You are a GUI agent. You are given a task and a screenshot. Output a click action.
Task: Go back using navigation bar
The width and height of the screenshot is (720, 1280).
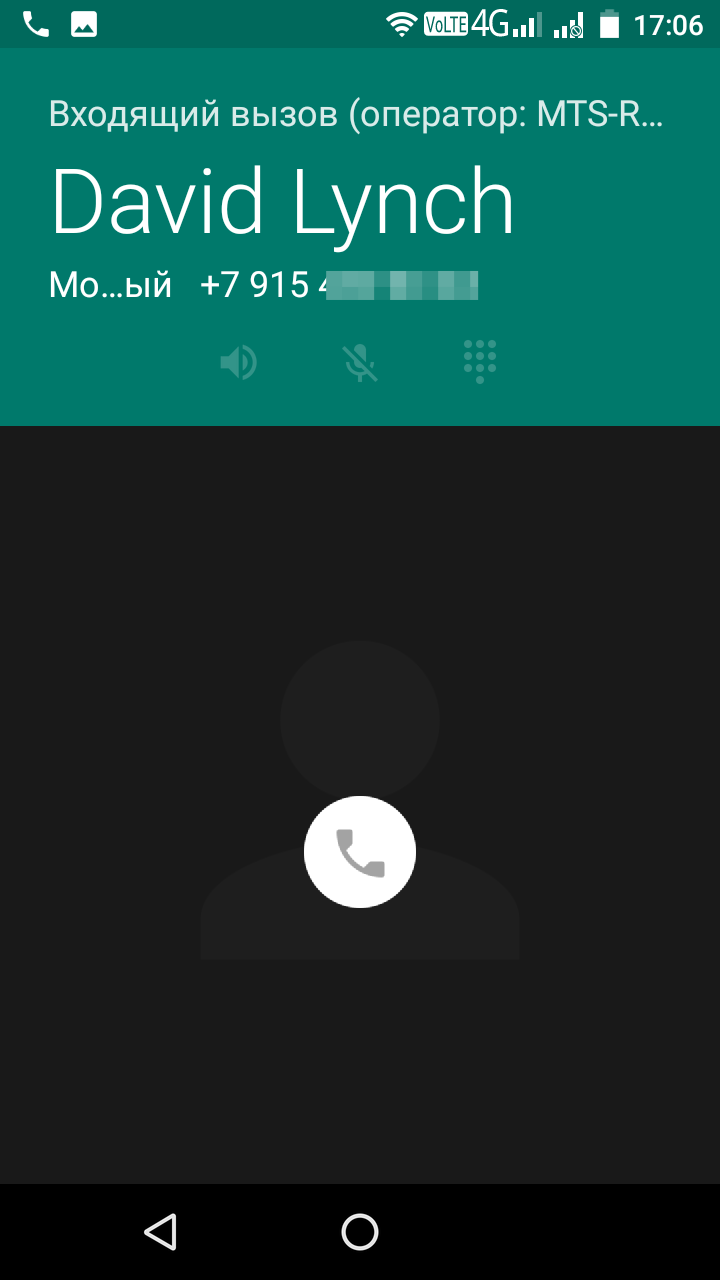coord(160,1232)
